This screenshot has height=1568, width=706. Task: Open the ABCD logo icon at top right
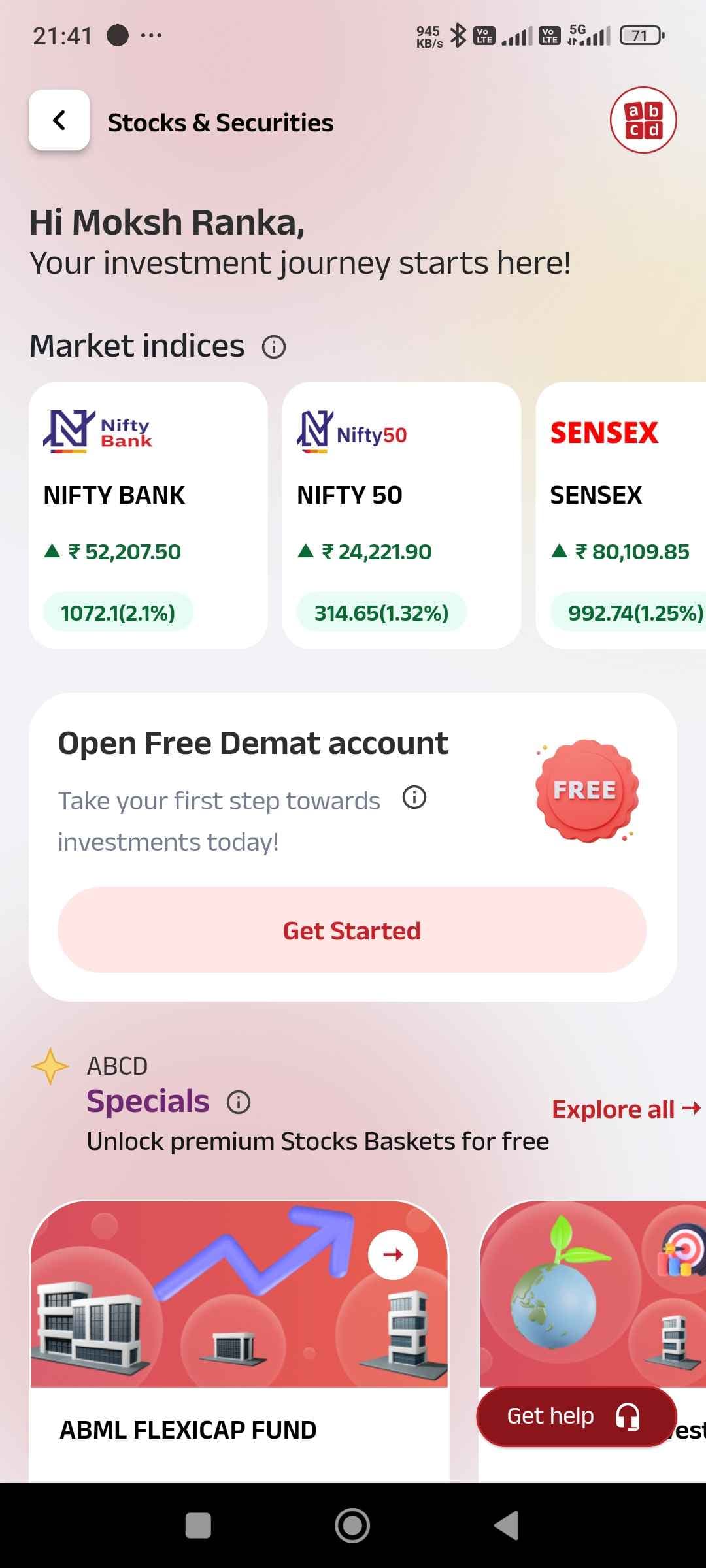tap(643, 120)
